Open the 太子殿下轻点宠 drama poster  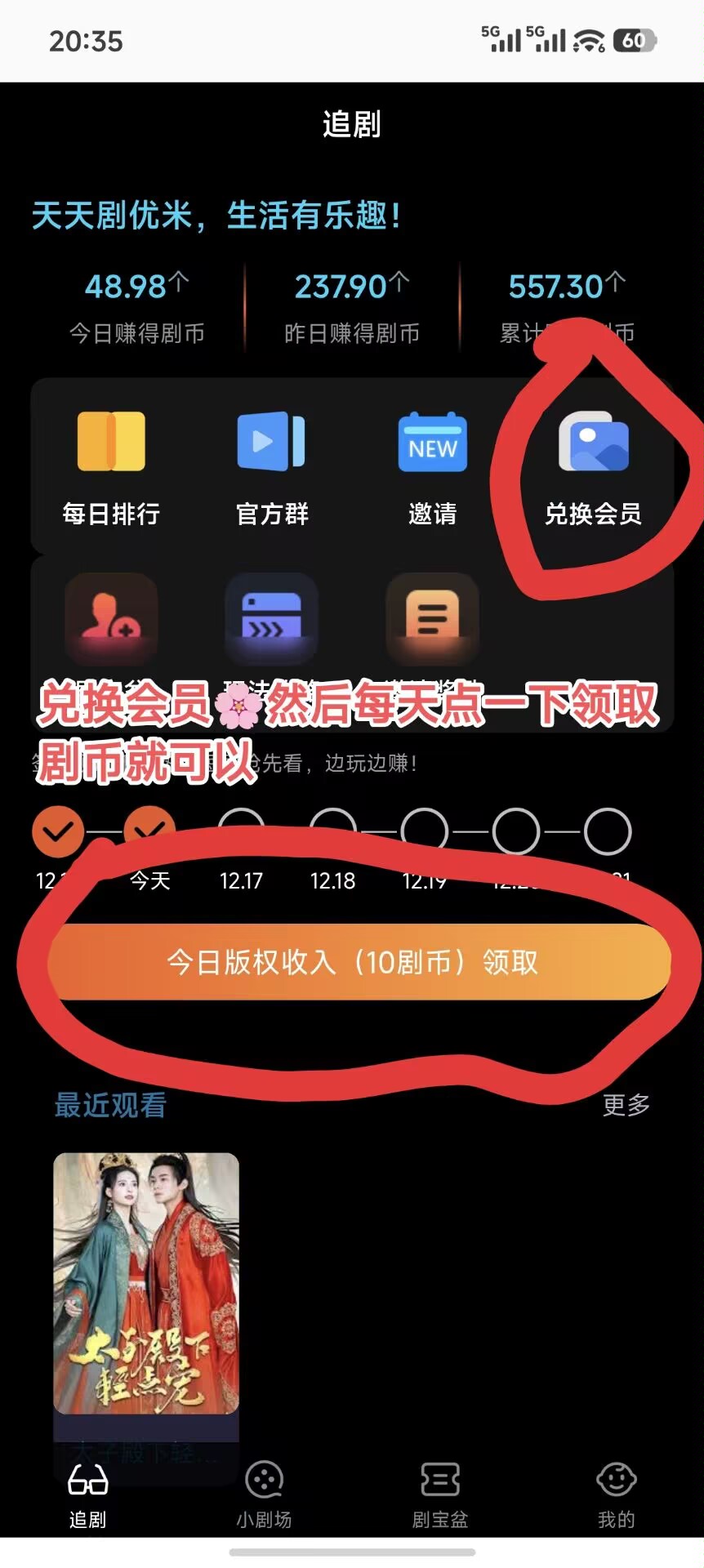(146, 1282)
